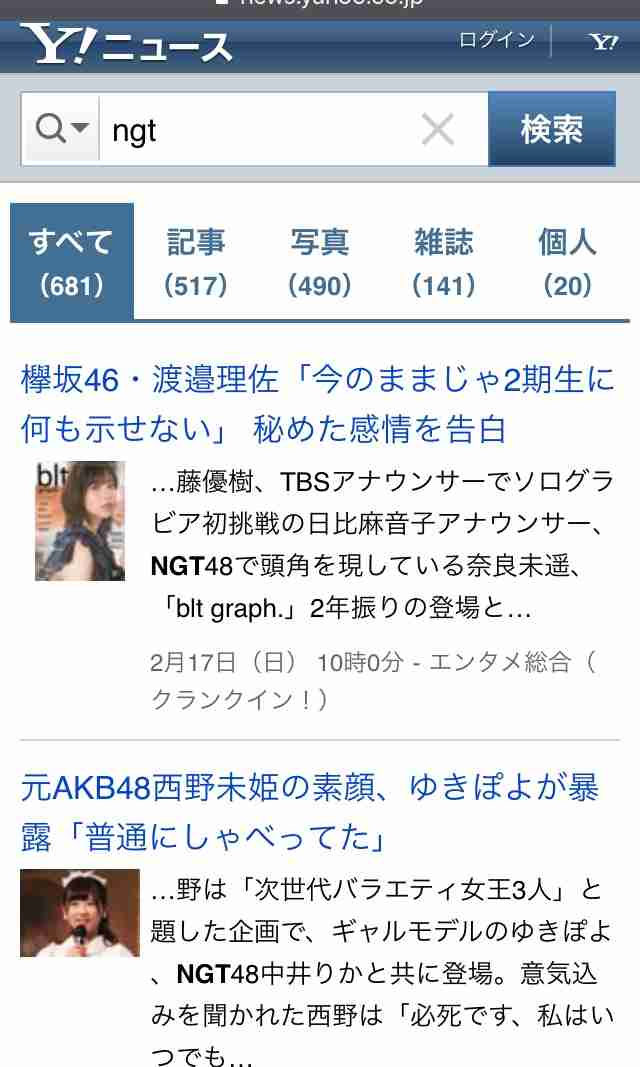Open the 欅坂46・渡邉理佐 article headline
640x1067 pixels.
pyautogui.click(x=318, y=404)
